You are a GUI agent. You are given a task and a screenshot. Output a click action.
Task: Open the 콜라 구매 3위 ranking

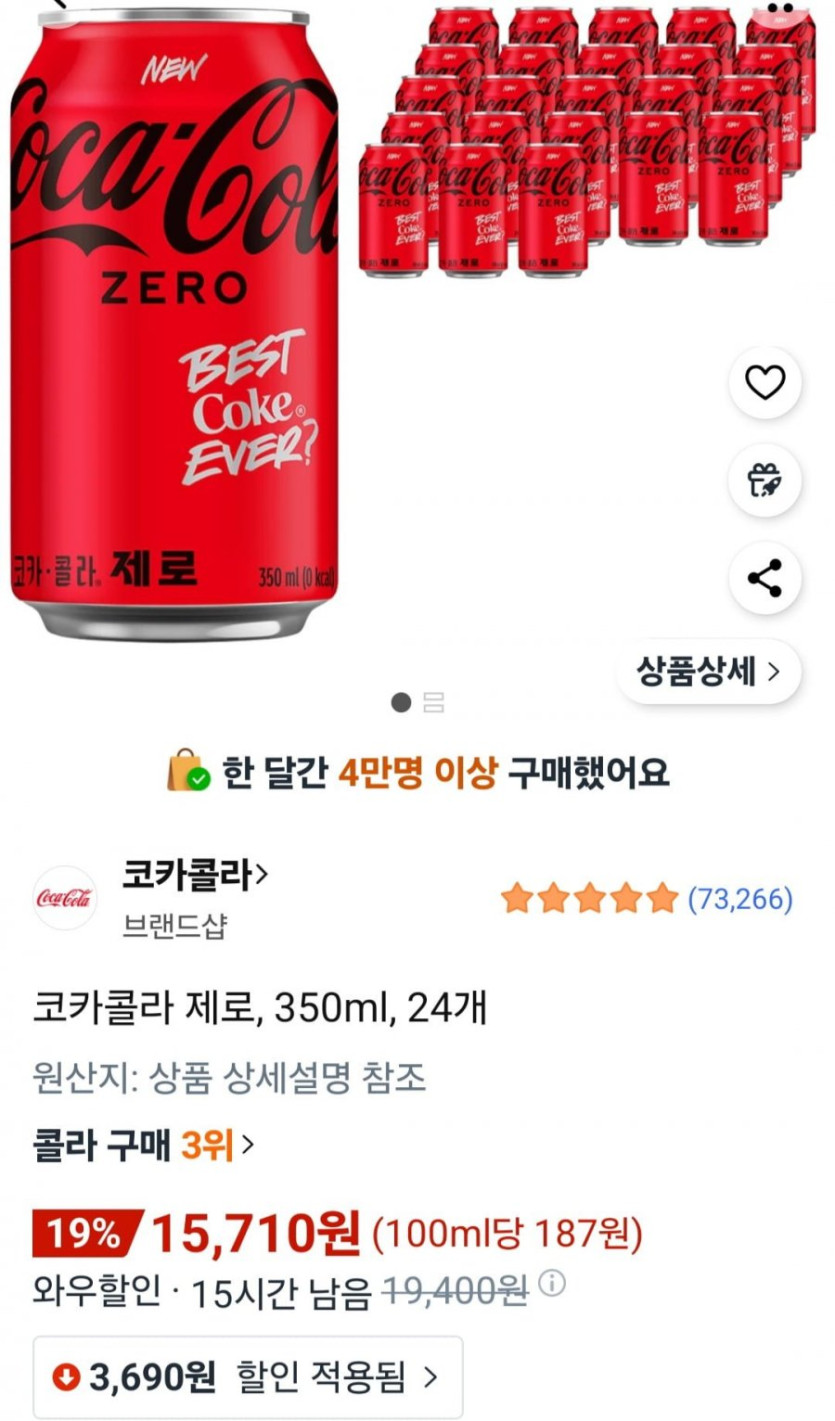pos(143,1145)
